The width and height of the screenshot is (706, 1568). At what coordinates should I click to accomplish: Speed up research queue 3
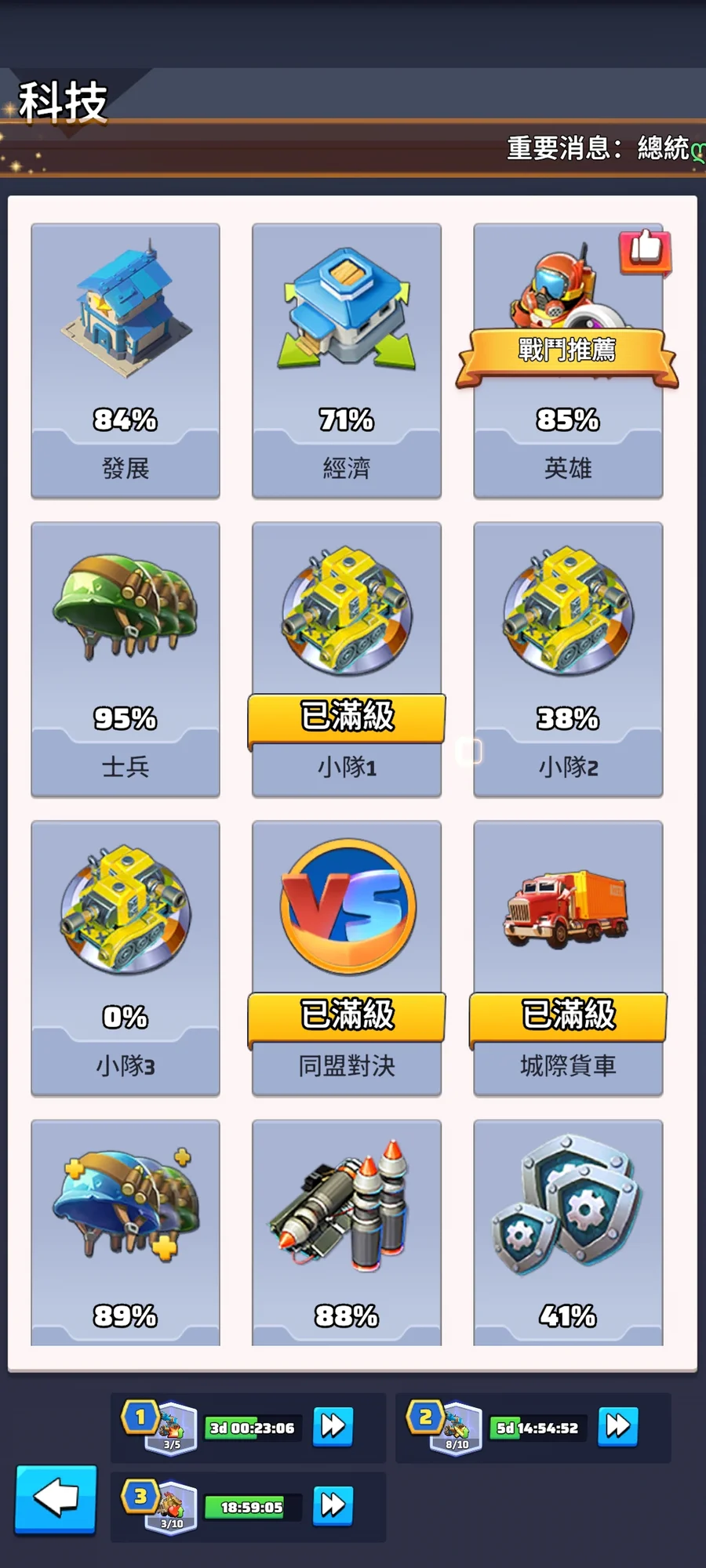coord(333,1504)
